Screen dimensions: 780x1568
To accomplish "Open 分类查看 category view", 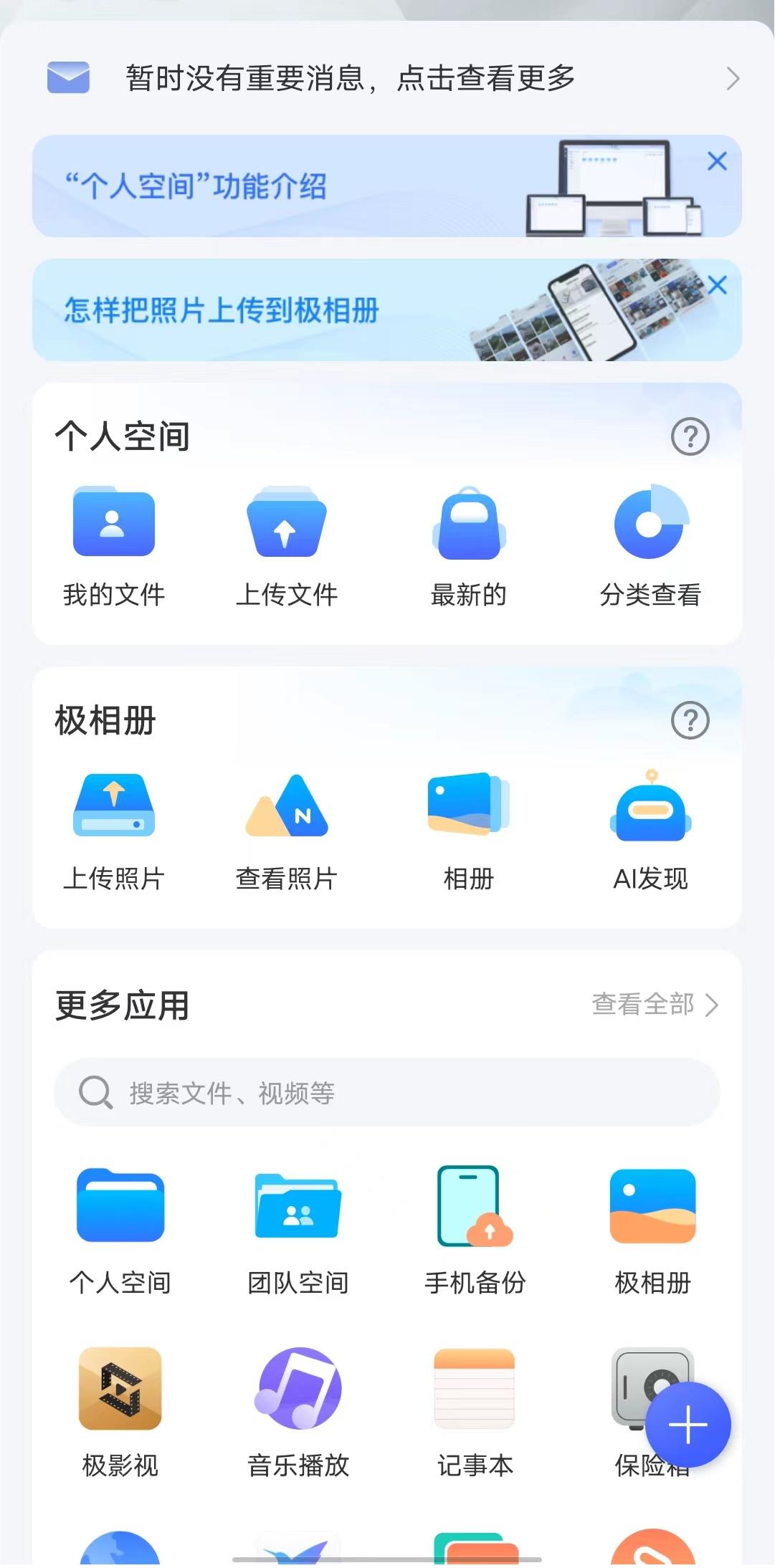I will pos(649,545).
